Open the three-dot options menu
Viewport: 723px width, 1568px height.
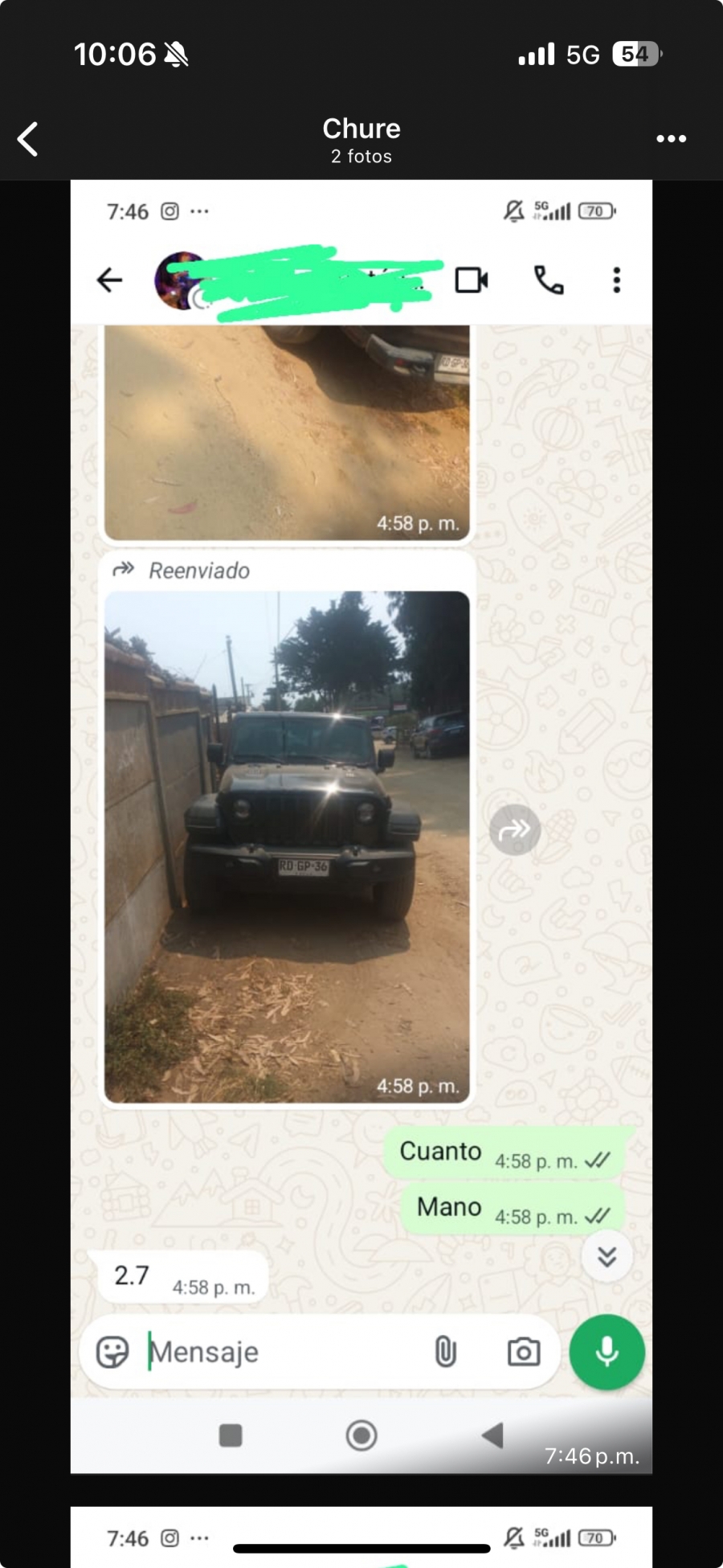pyautogui.click(x=671, y=139)
